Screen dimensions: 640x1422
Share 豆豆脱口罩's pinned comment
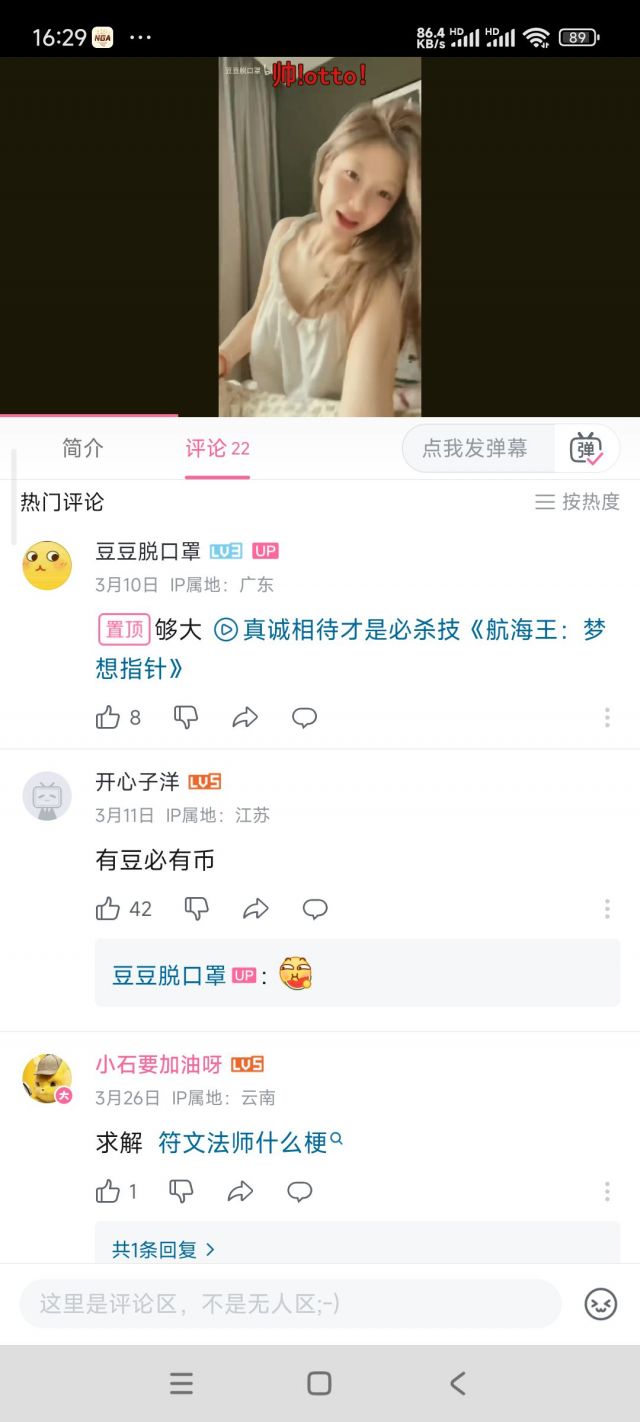click(245, 717)
